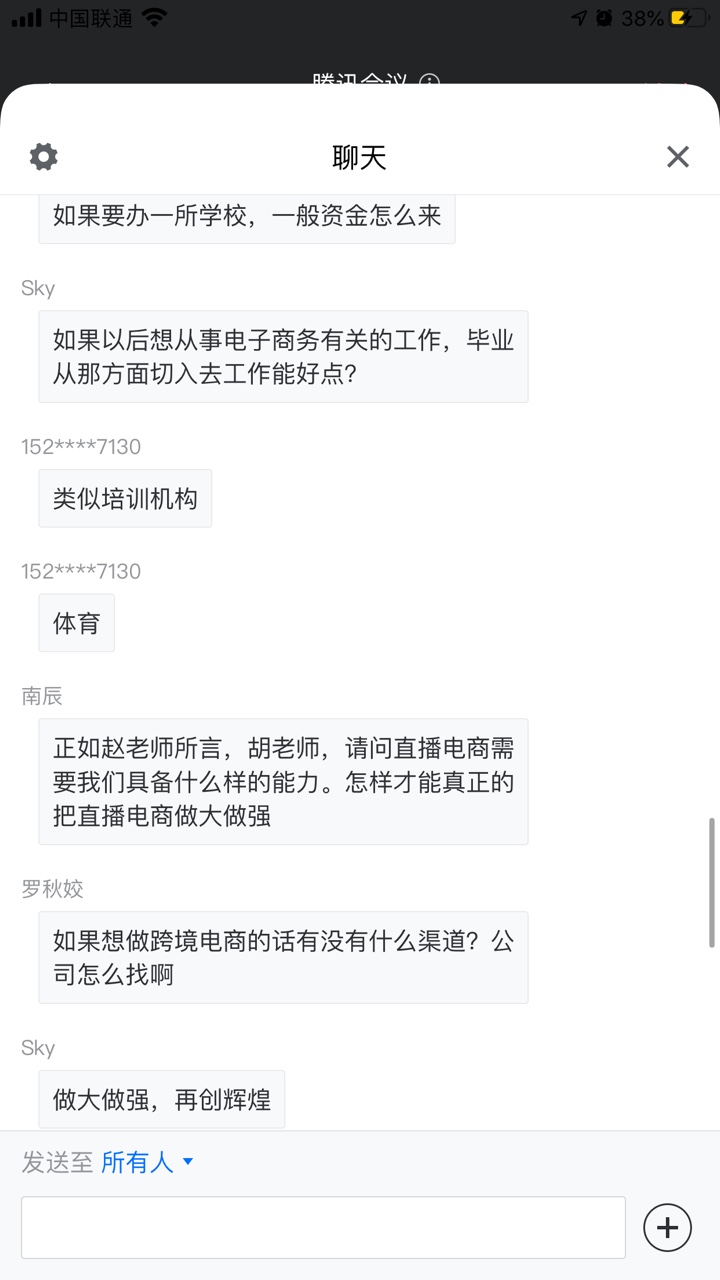Close the chat panel

pyautogui.click(x=678, y=157)
